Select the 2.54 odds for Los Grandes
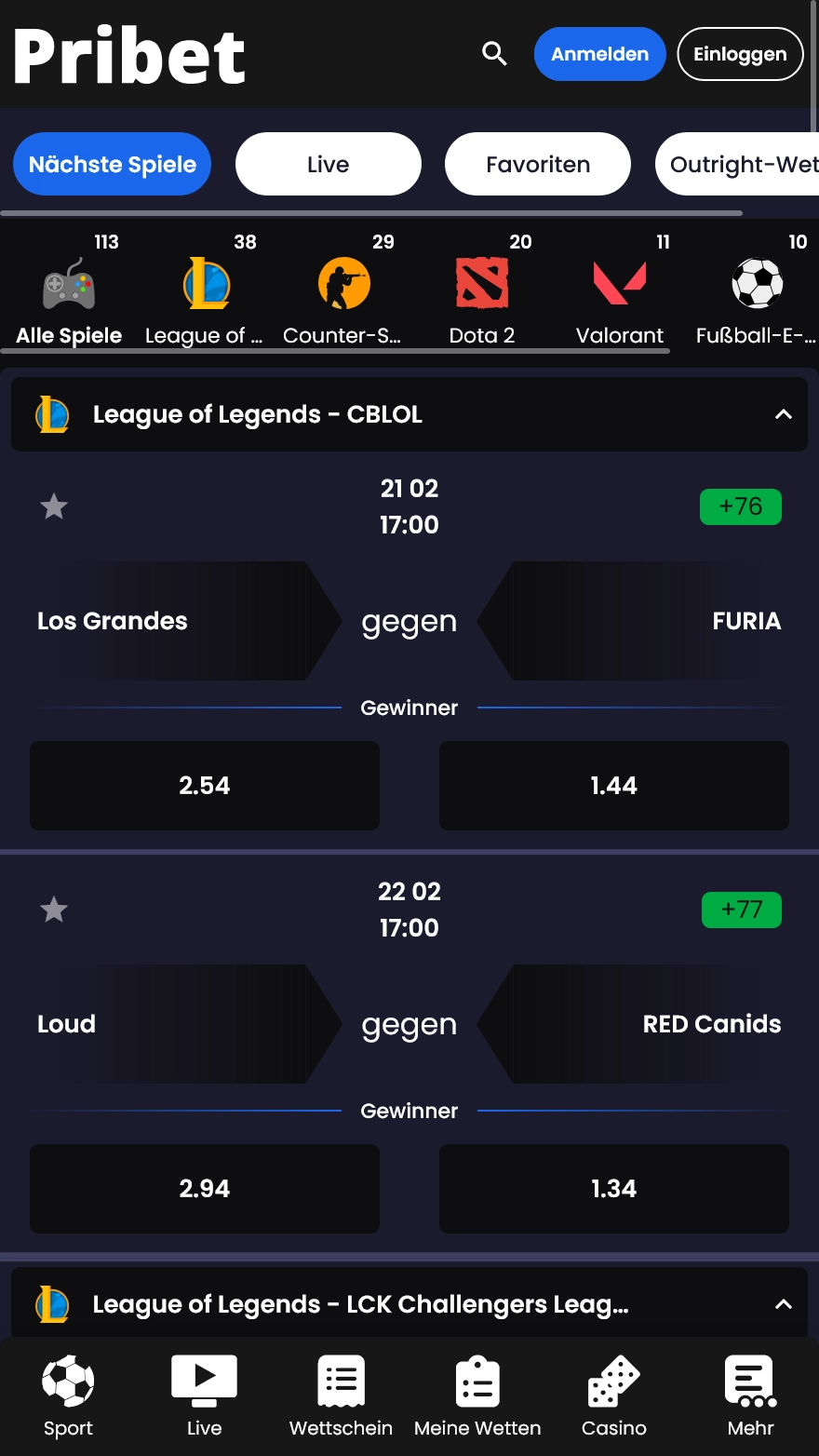Viewport: 819px width, 1456px height. click(204, 785)
